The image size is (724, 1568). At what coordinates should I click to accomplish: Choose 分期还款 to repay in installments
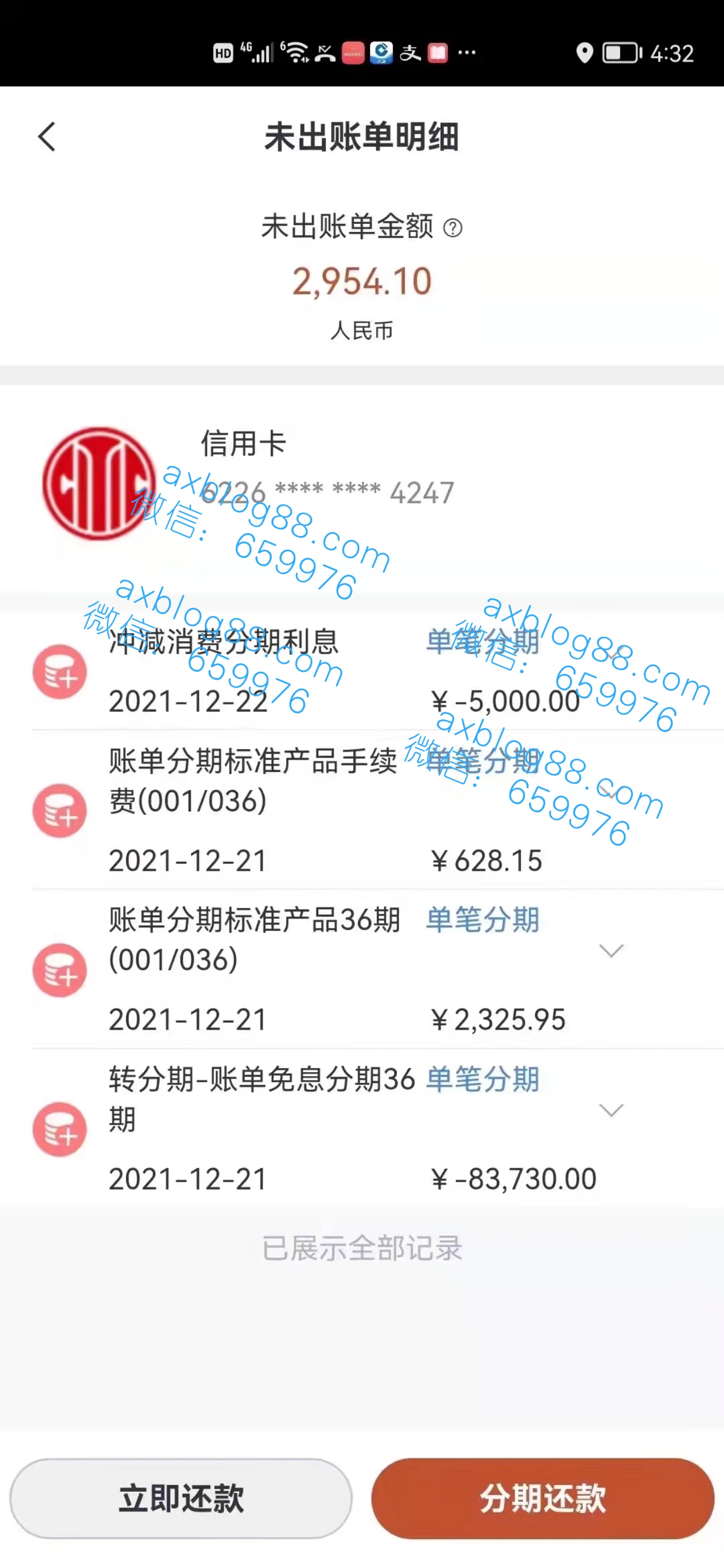(542, 1498)
